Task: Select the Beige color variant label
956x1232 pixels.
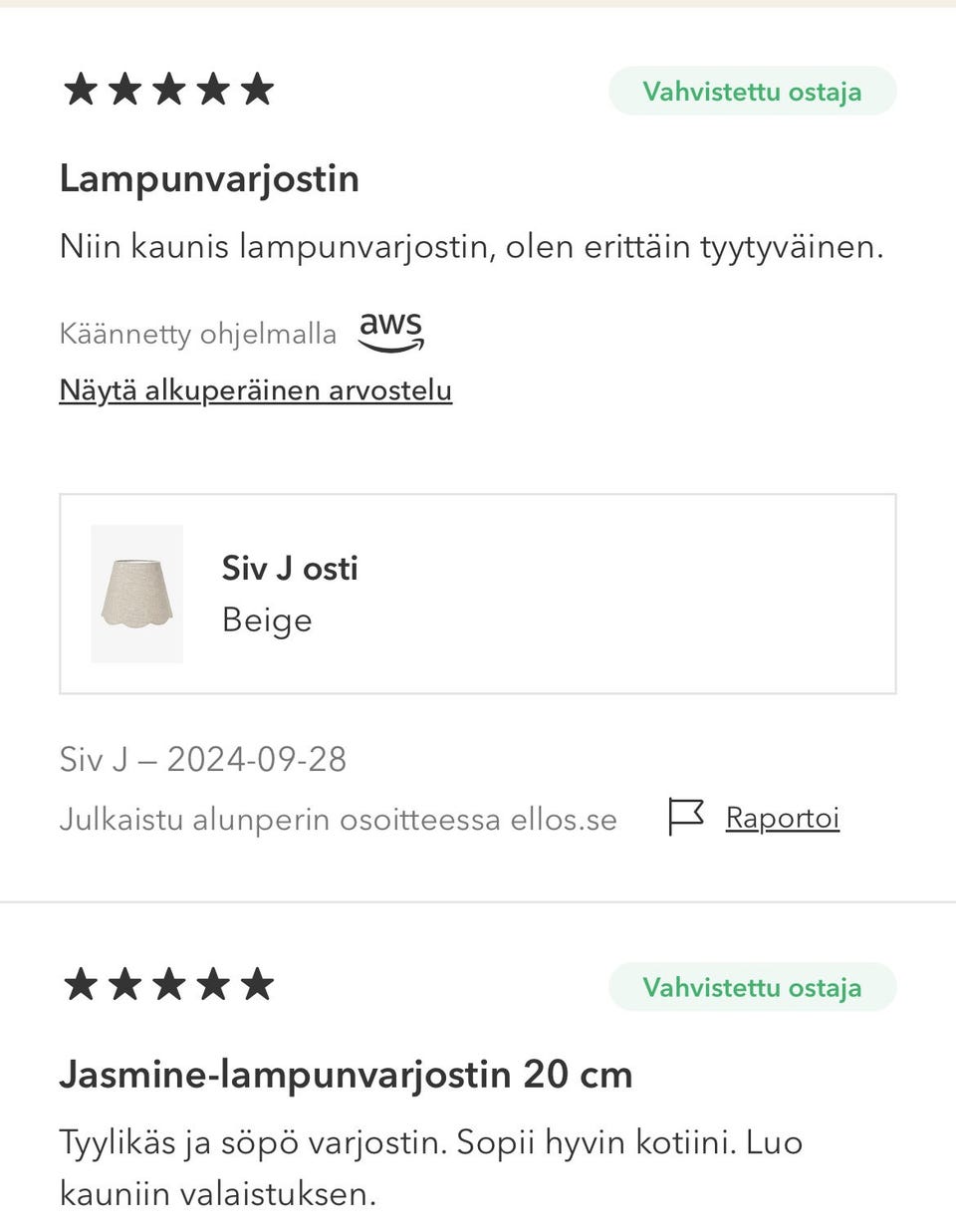Action: (267, 619)
